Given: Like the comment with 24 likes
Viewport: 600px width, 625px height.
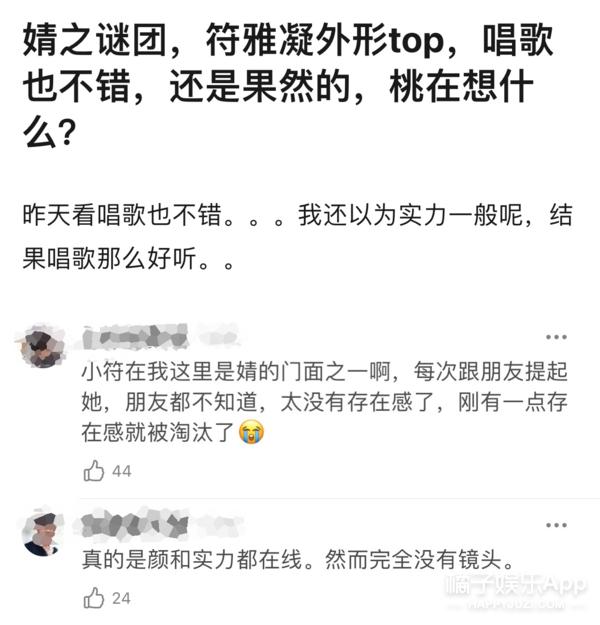Looking at the screenshot, I should 94,598.
